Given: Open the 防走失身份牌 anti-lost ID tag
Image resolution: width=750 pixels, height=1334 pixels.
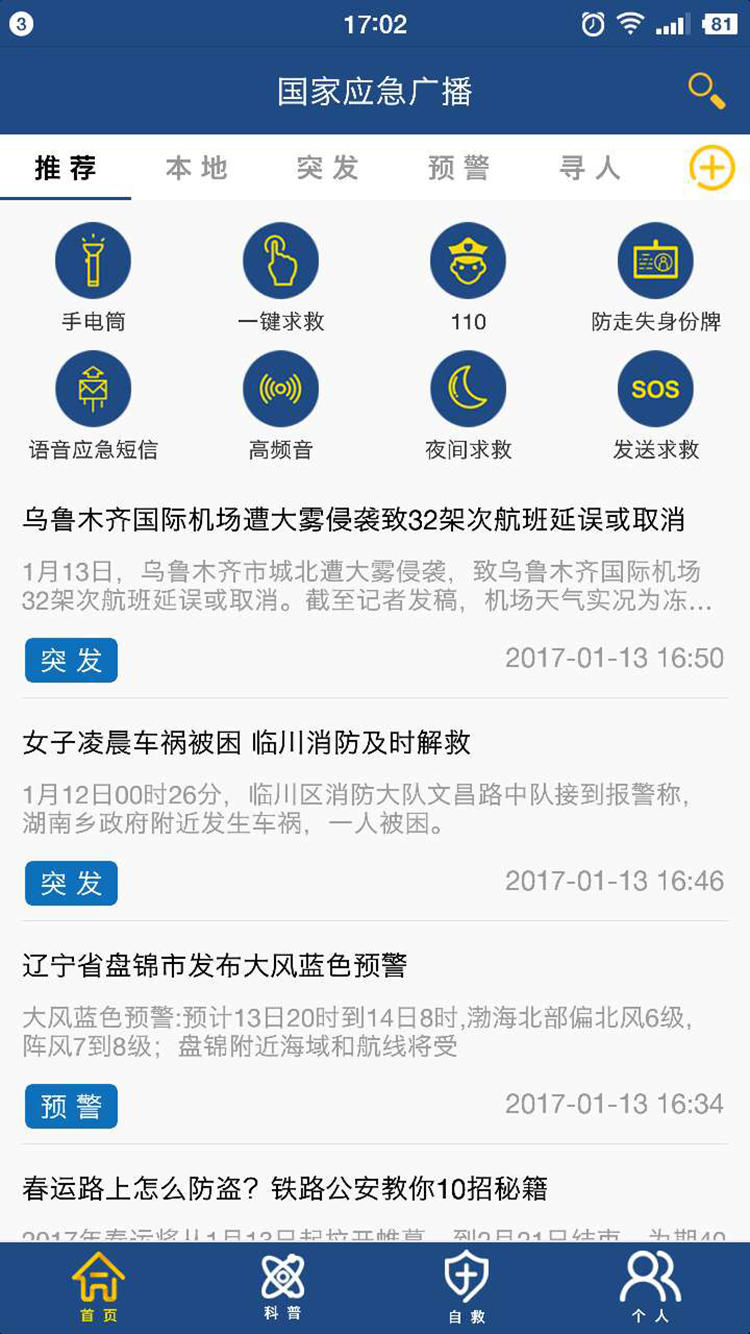Looking at the screenshot, I should click(655, 260).
